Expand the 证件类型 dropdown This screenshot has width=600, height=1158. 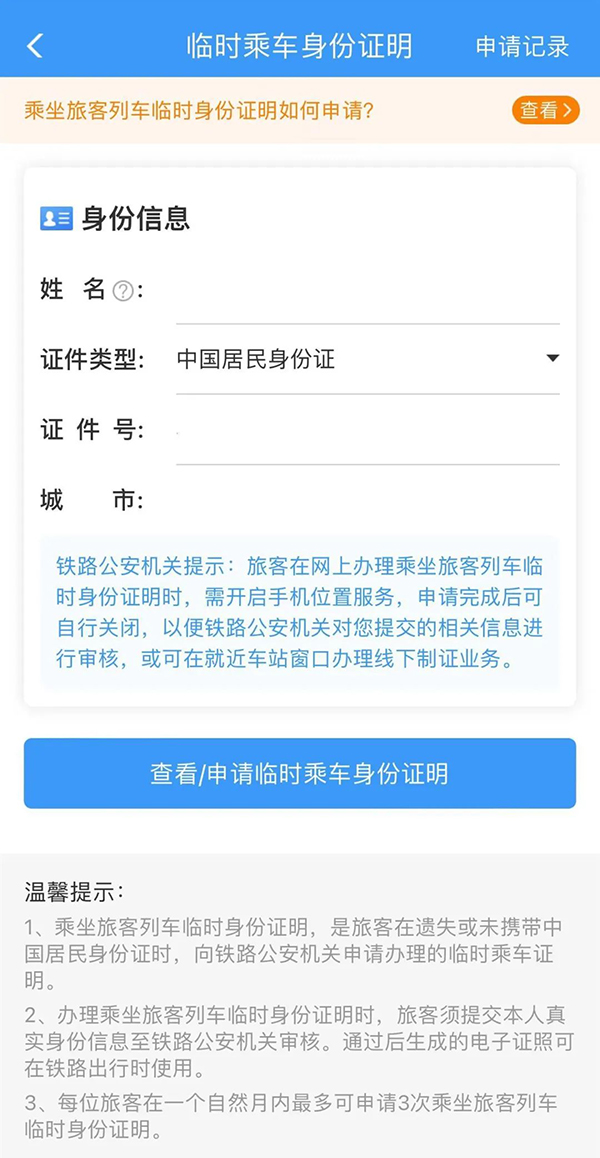pyautogui.click(x=367, y=360)
